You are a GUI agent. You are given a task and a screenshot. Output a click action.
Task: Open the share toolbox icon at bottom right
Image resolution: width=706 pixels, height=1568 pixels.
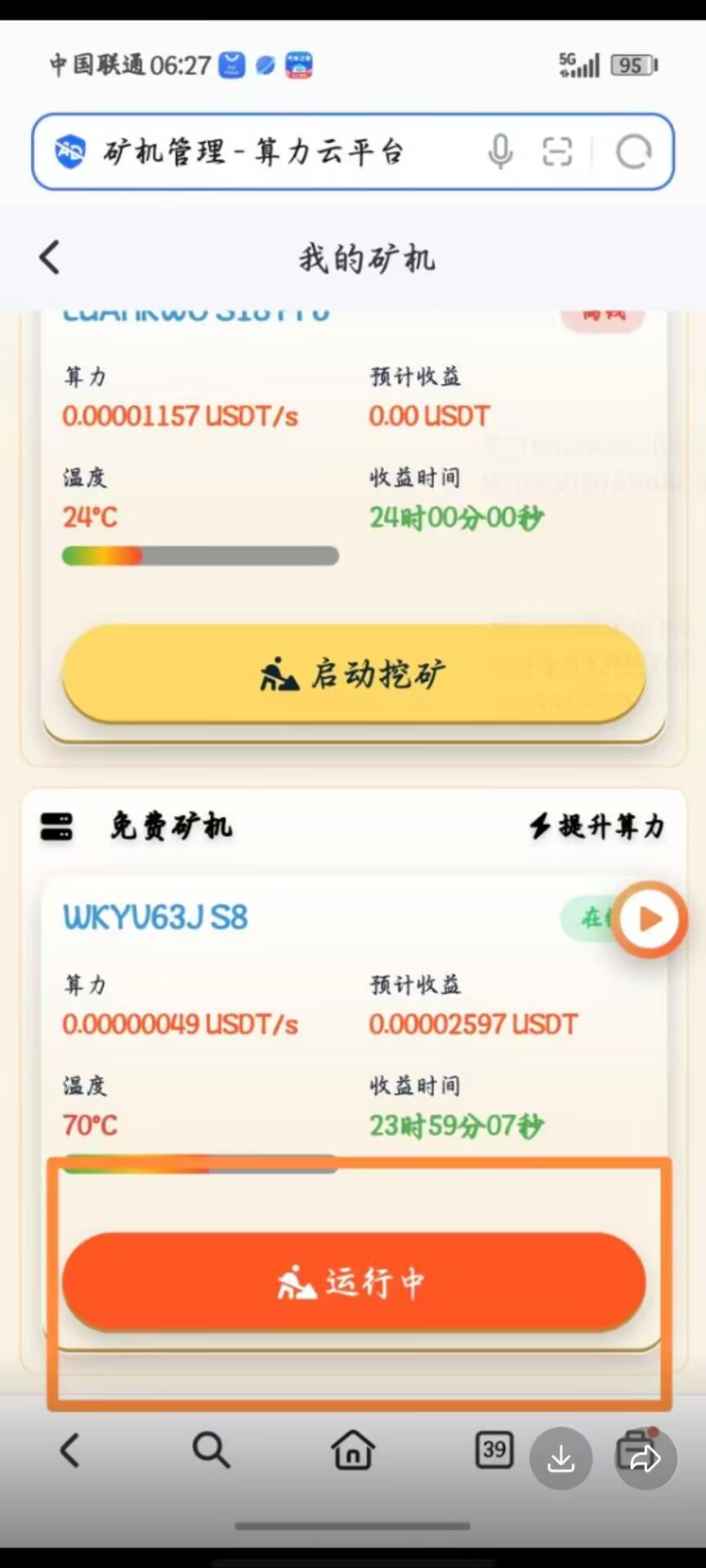point(645,1458)
